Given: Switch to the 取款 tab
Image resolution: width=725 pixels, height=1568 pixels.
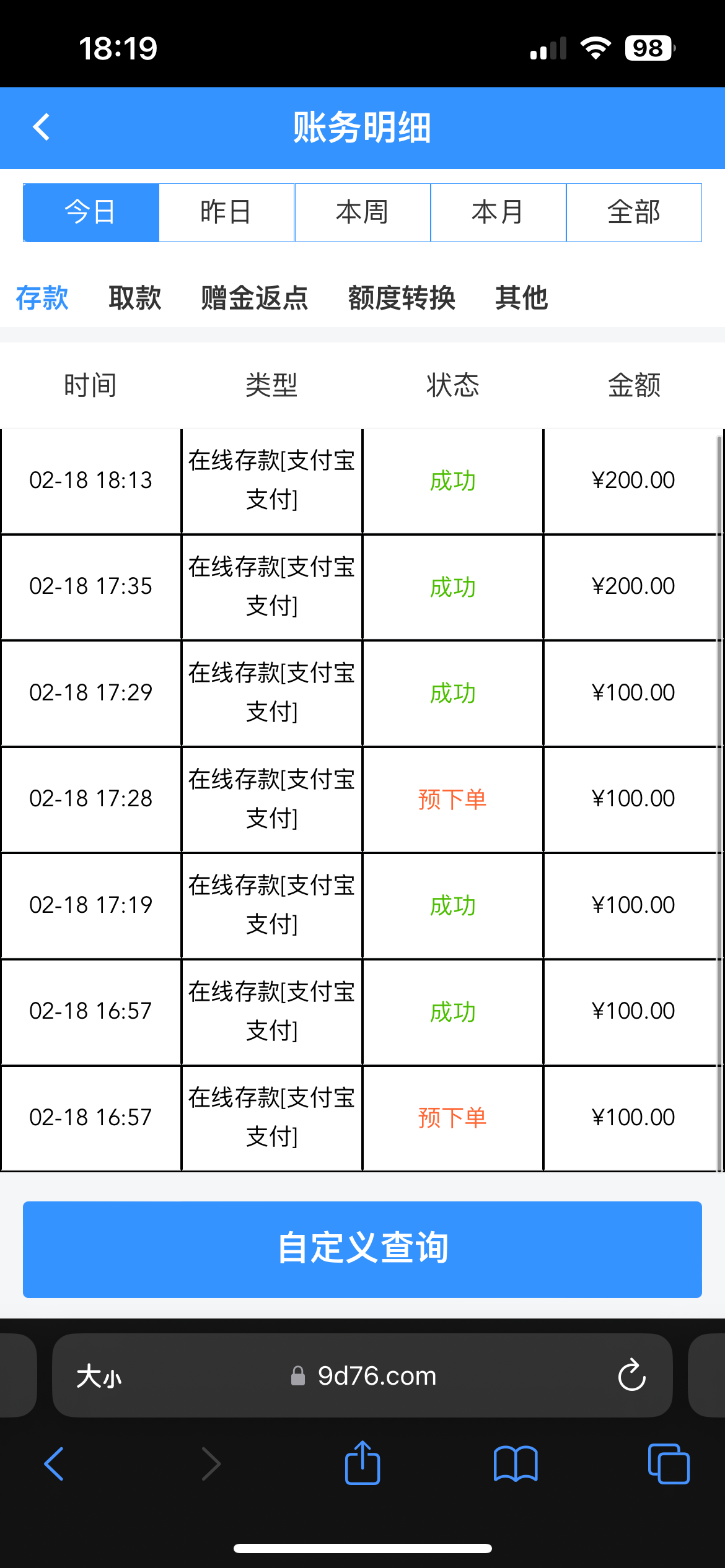Looking at the screenshot, I should coord(135,298).
